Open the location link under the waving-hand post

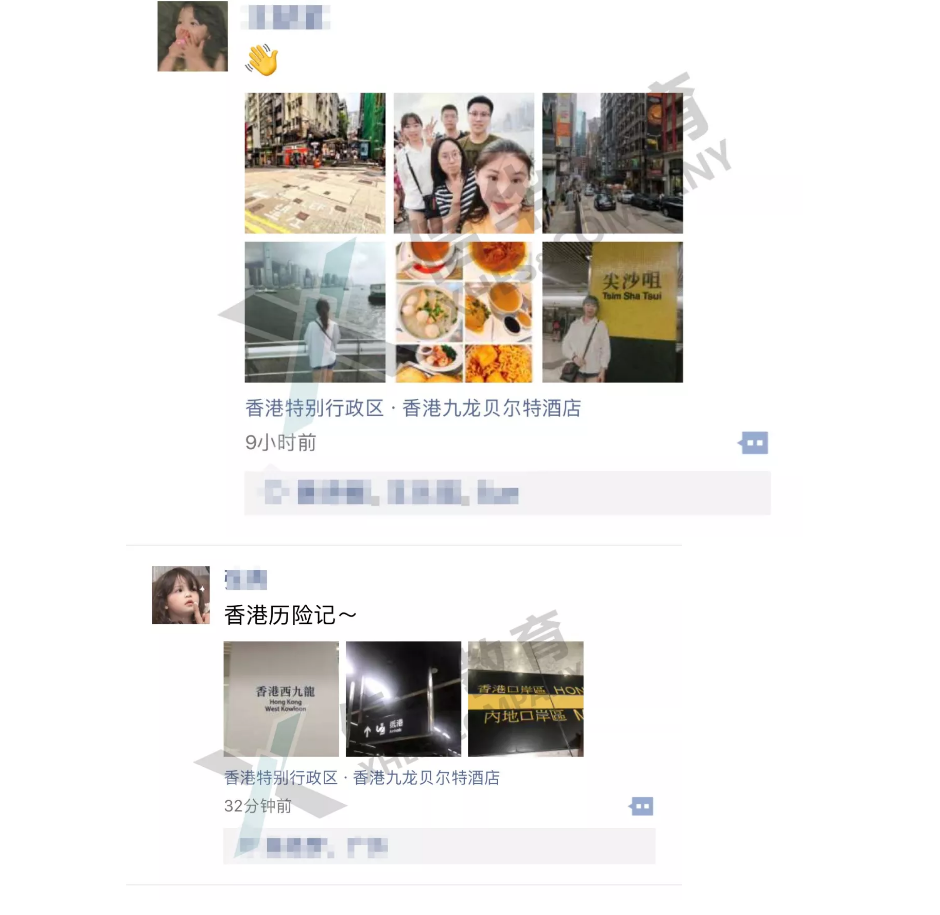coord(413,408)
